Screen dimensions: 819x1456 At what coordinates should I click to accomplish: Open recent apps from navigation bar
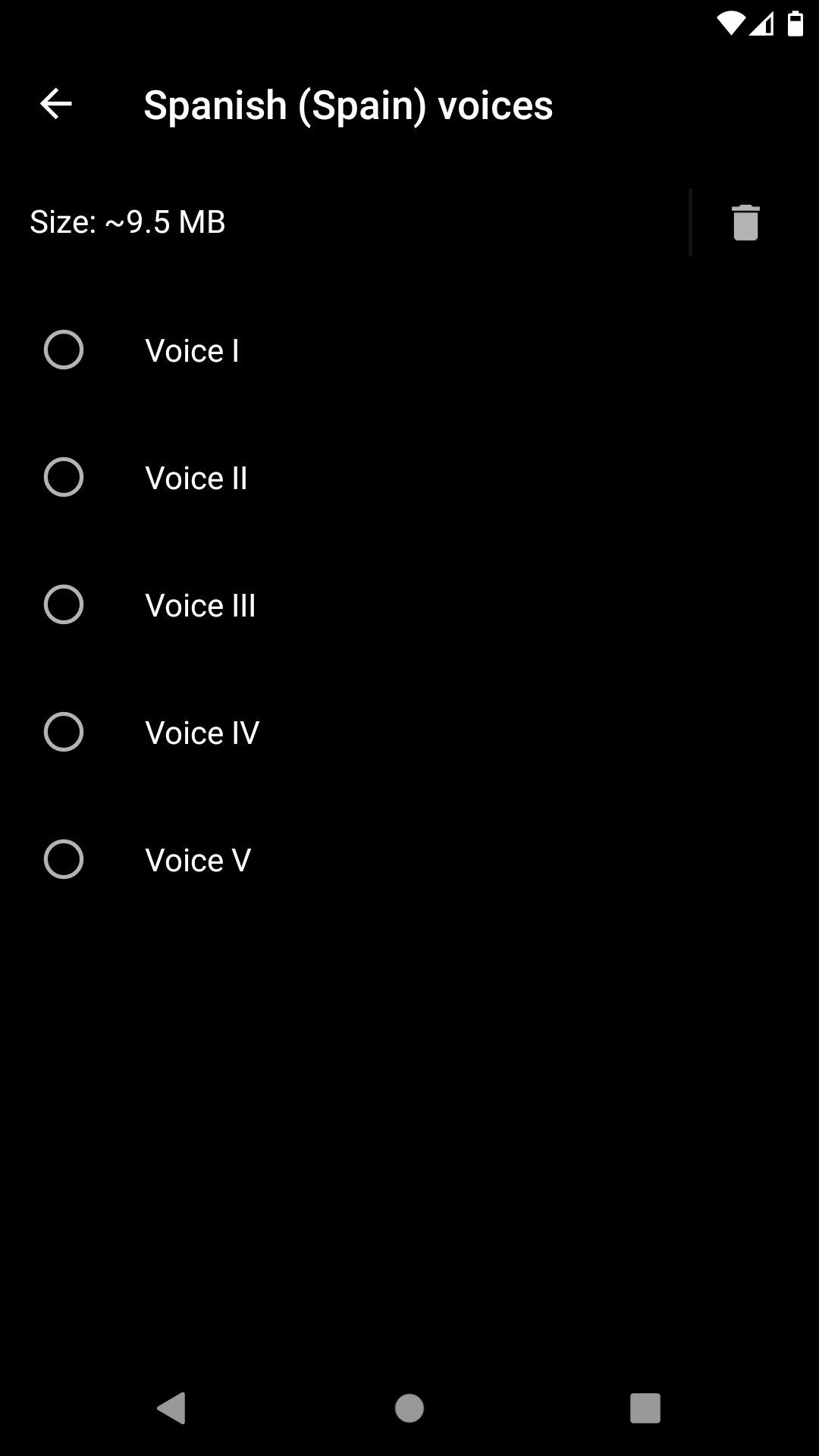click(x=645, y=1408)
